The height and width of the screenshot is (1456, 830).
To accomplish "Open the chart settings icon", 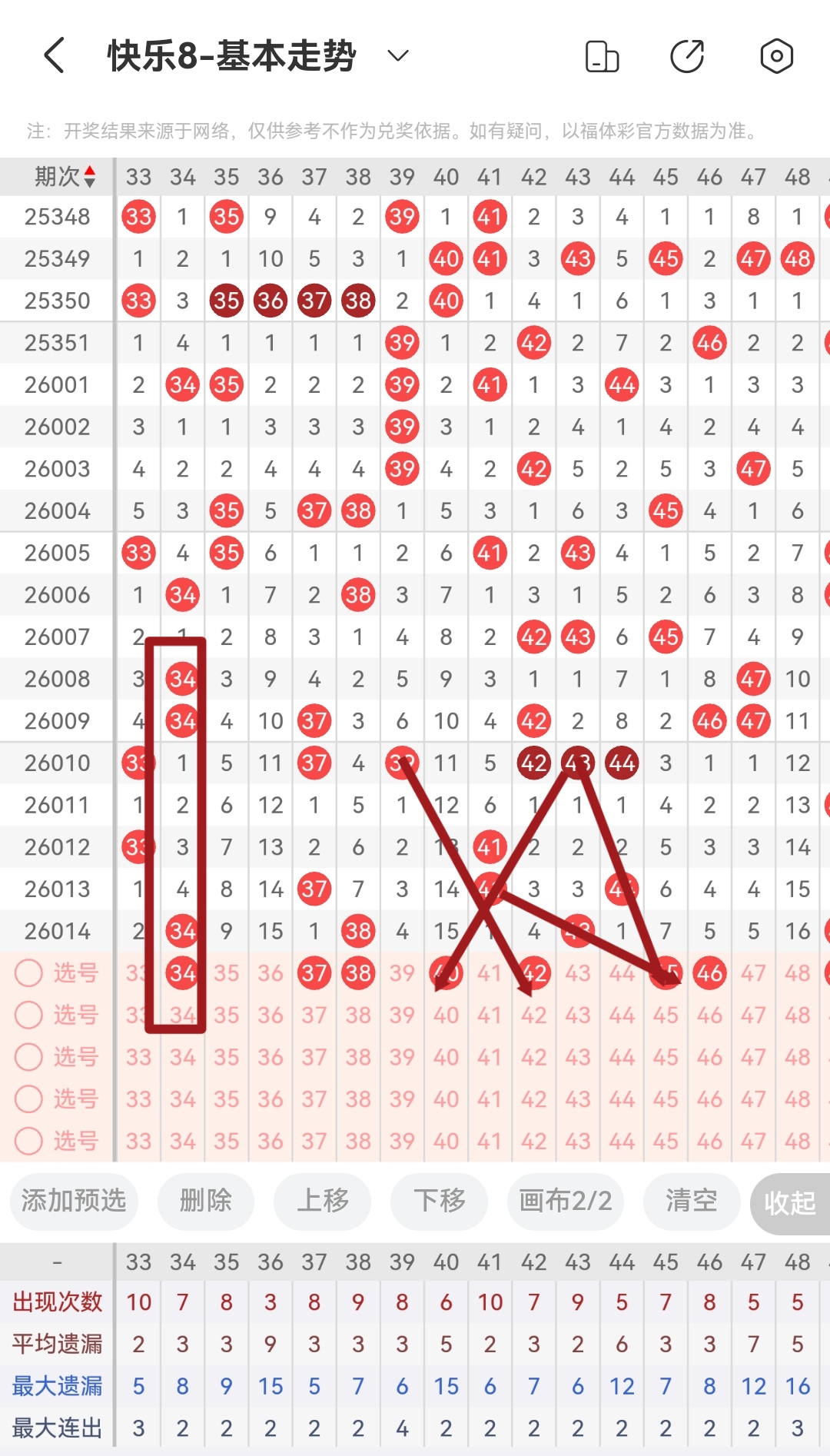I will click(x=776, y=56).
